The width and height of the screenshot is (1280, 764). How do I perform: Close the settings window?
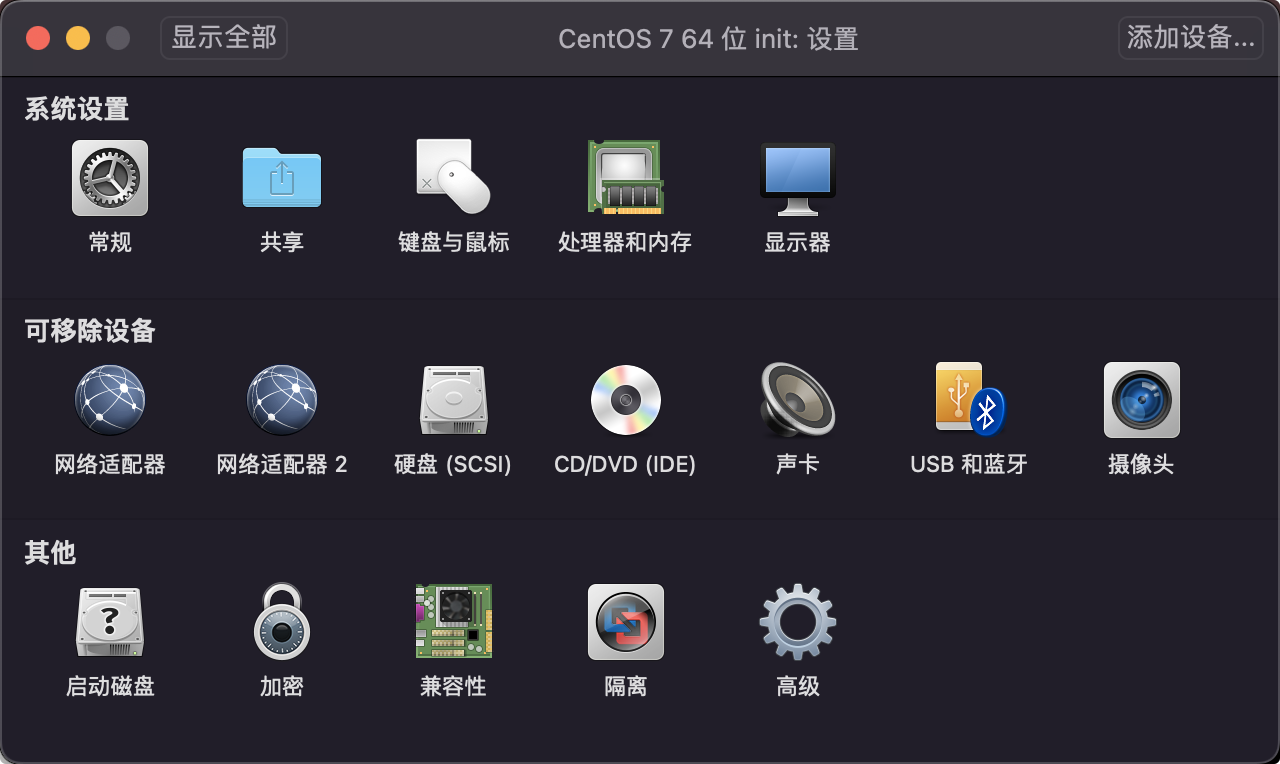click(x=38, y=38)
